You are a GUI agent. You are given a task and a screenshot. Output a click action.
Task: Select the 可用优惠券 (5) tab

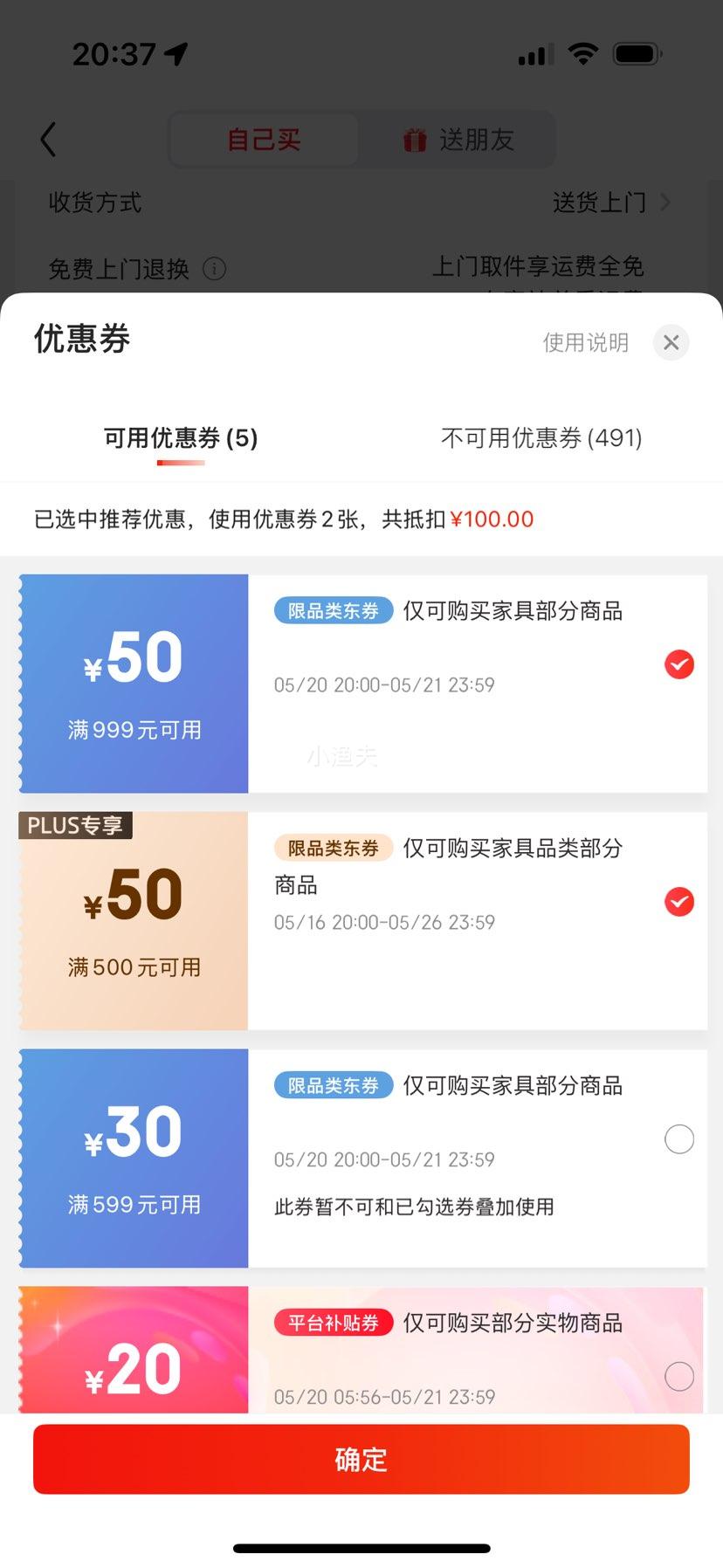pos(181,437)
